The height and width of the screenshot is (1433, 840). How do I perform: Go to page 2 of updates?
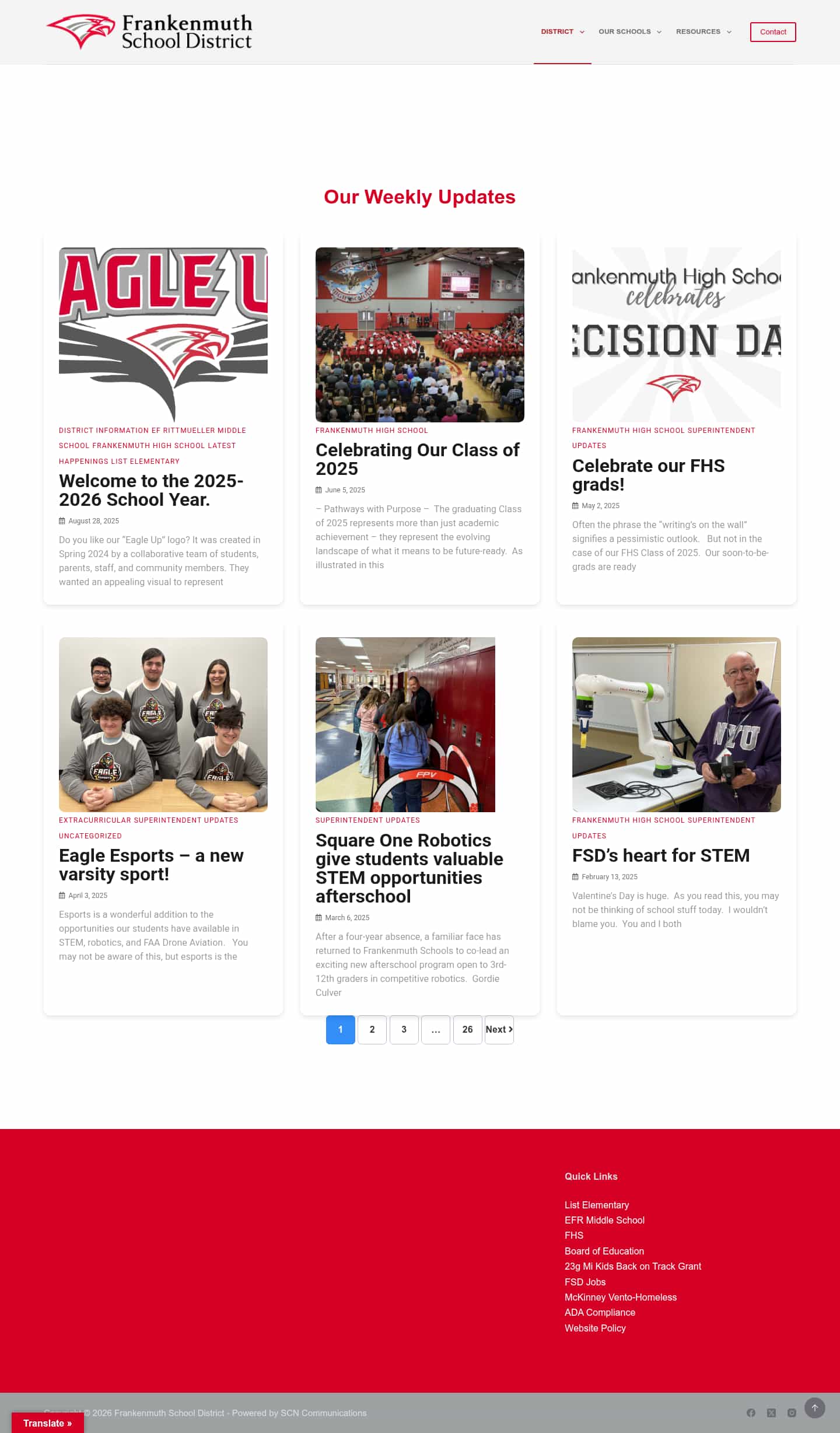(372, 1029)
